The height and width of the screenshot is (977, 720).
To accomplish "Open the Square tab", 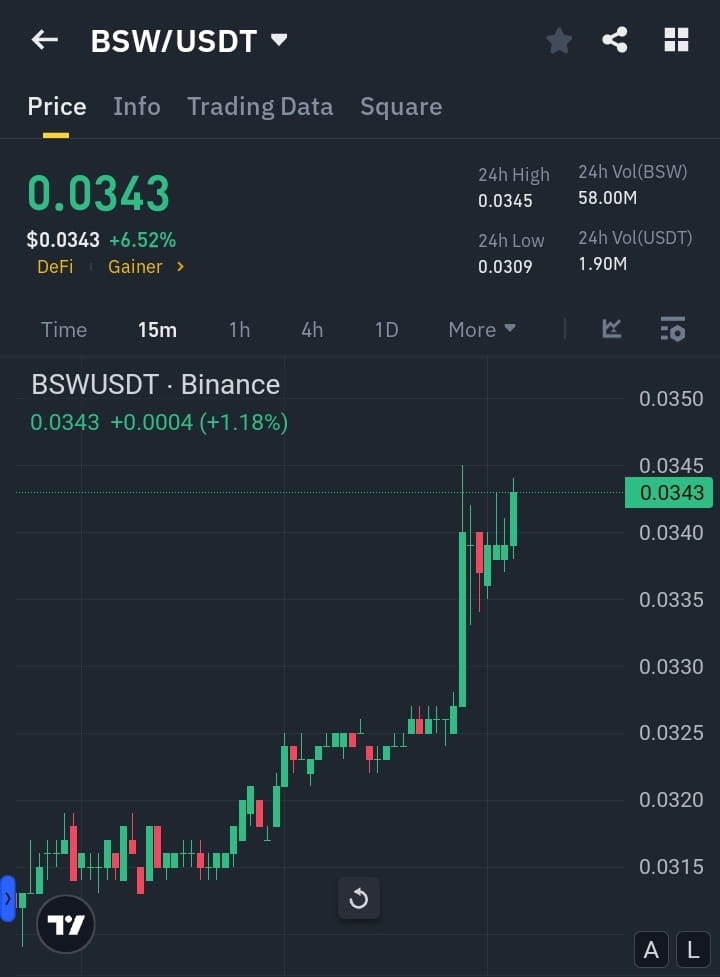I will [400, 106].
